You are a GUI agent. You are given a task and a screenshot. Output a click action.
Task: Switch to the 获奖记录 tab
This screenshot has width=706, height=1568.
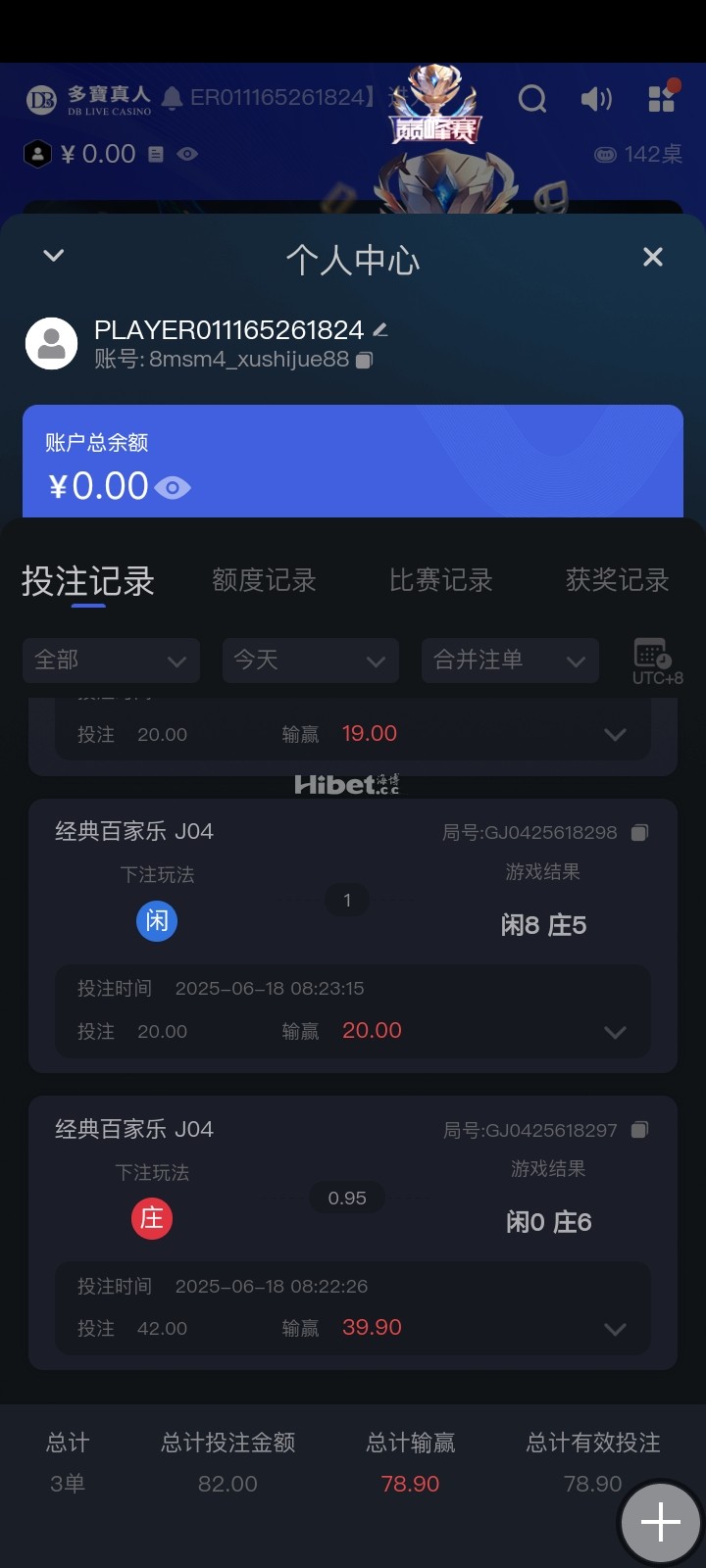coord(616,580)
